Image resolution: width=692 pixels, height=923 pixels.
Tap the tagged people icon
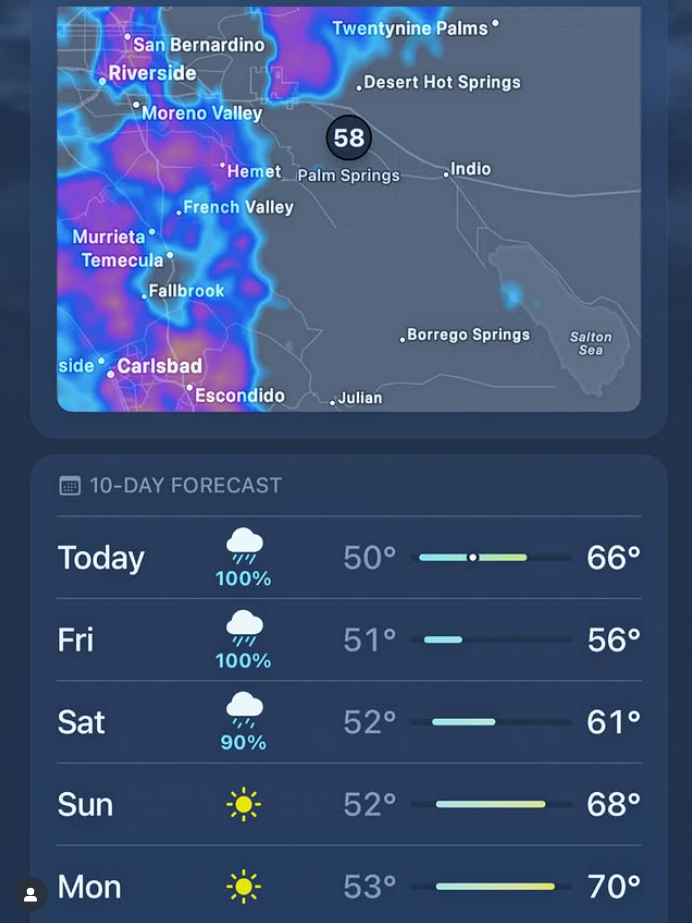pyautogui.click(x=30, y=895)
